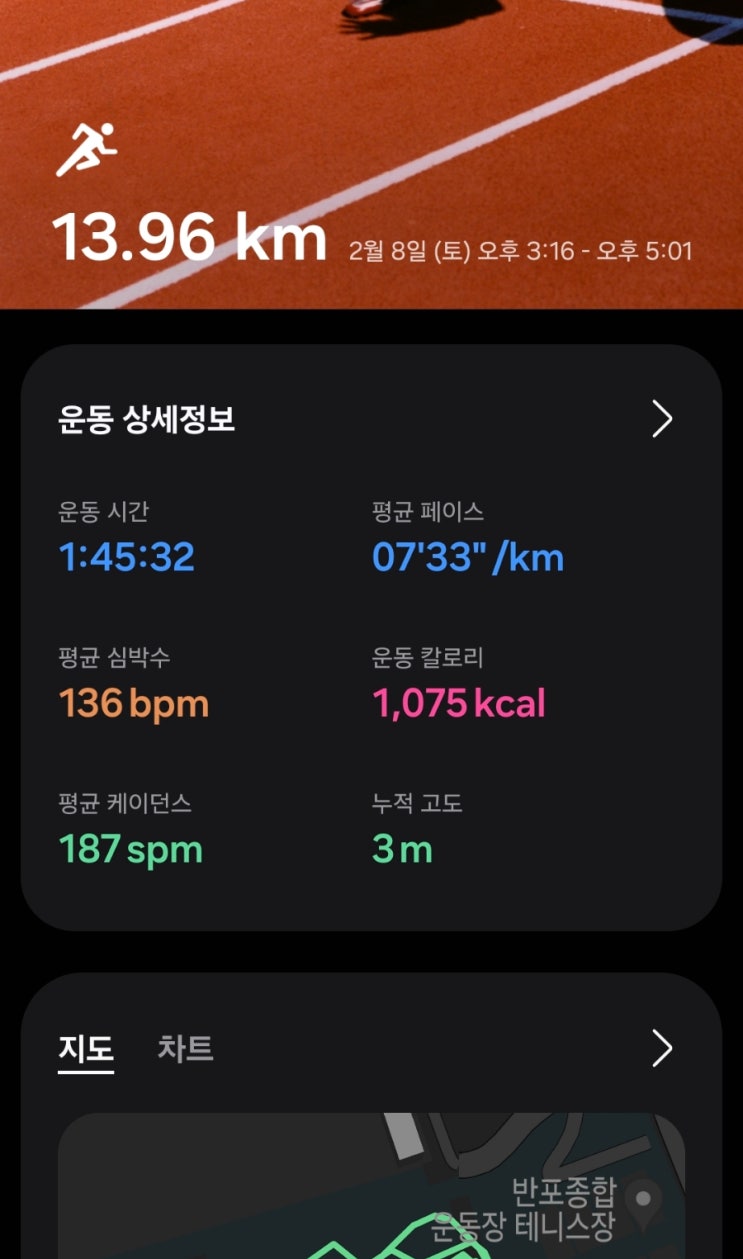Image resolution: width=743 pixels, height=1259 pixels.
Task: Select the 지도 tab
Action: (86, 1048)
